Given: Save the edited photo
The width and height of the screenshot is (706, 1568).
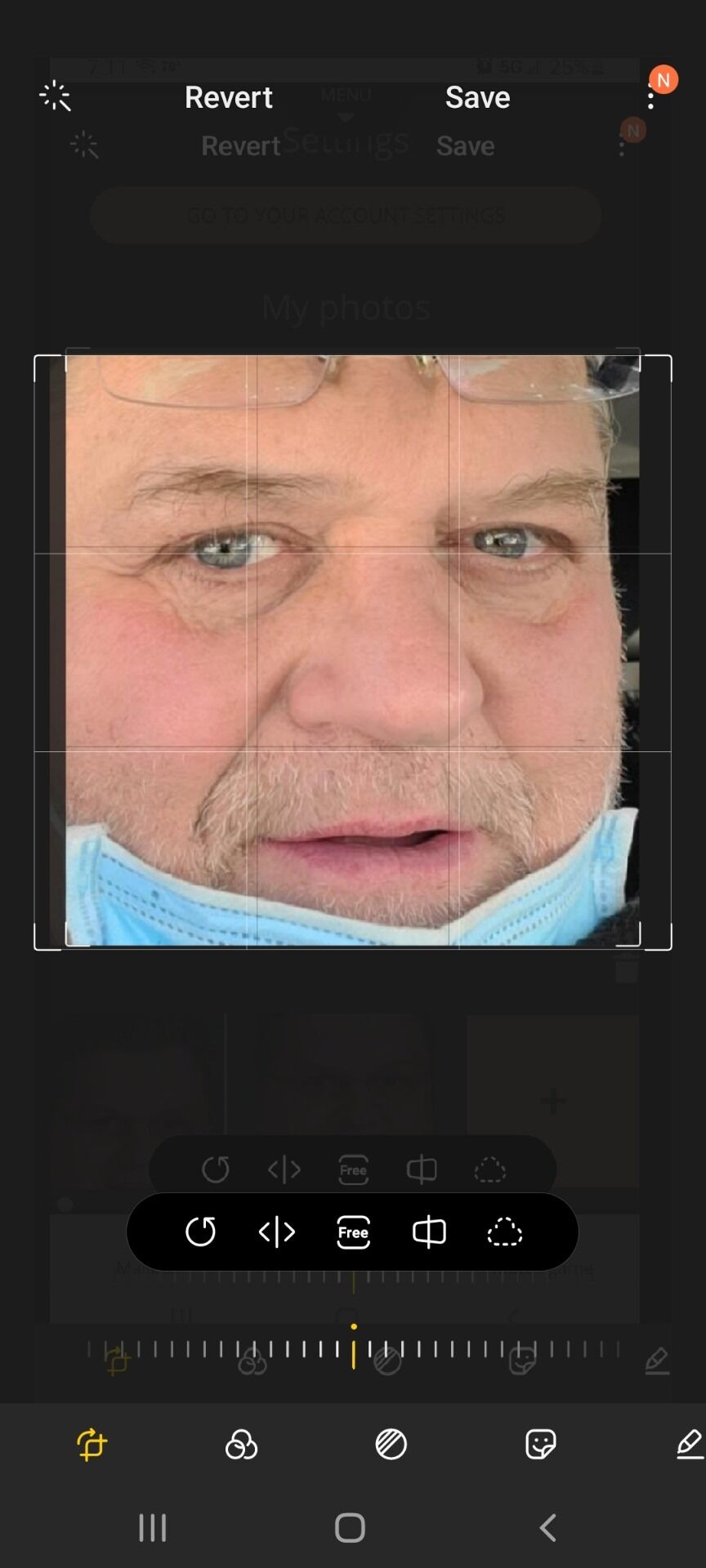Looking at the screenshot, I should click(477, 97).
